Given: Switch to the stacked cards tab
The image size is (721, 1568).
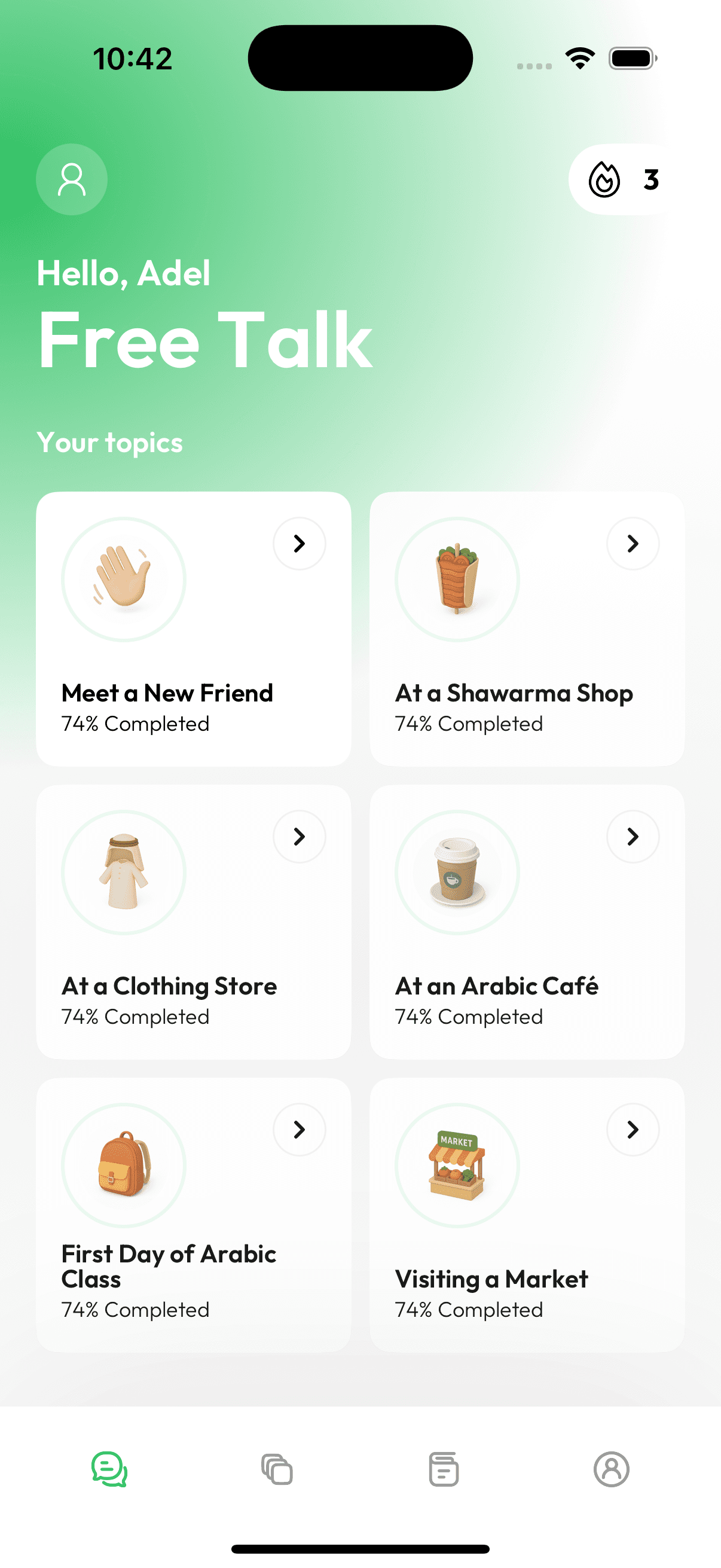Looking at the screenshot, I should tap(277, 1469).
